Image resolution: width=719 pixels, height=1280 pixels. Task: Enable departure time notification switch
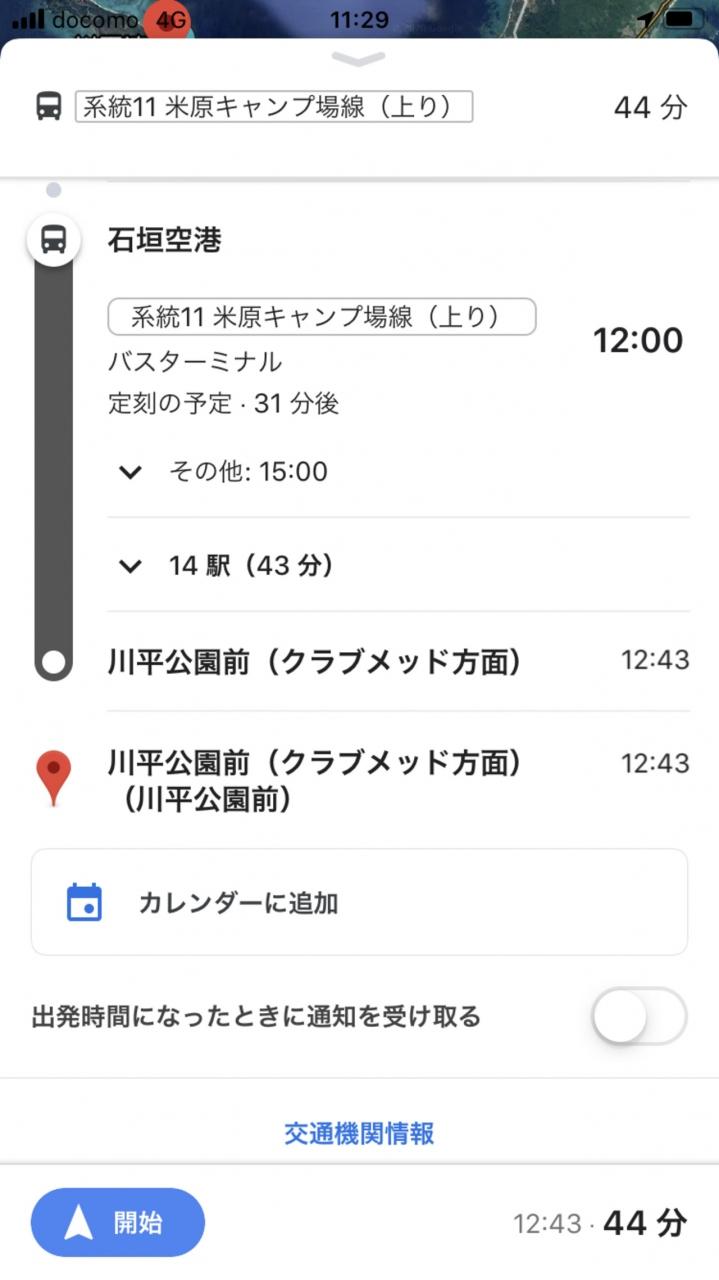[639, 1017]
